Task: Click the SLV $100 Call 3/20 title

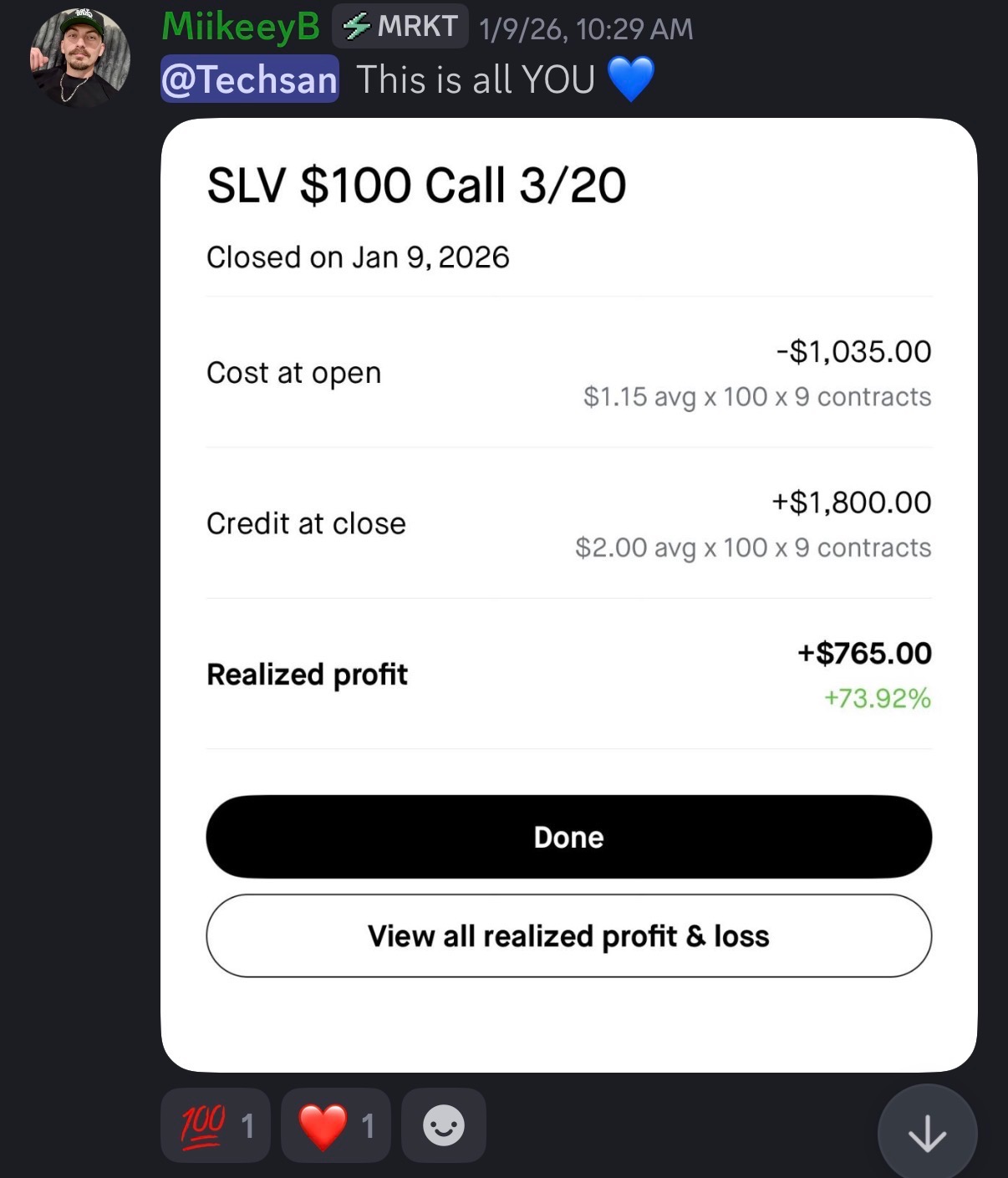Action: pos(416,185)
